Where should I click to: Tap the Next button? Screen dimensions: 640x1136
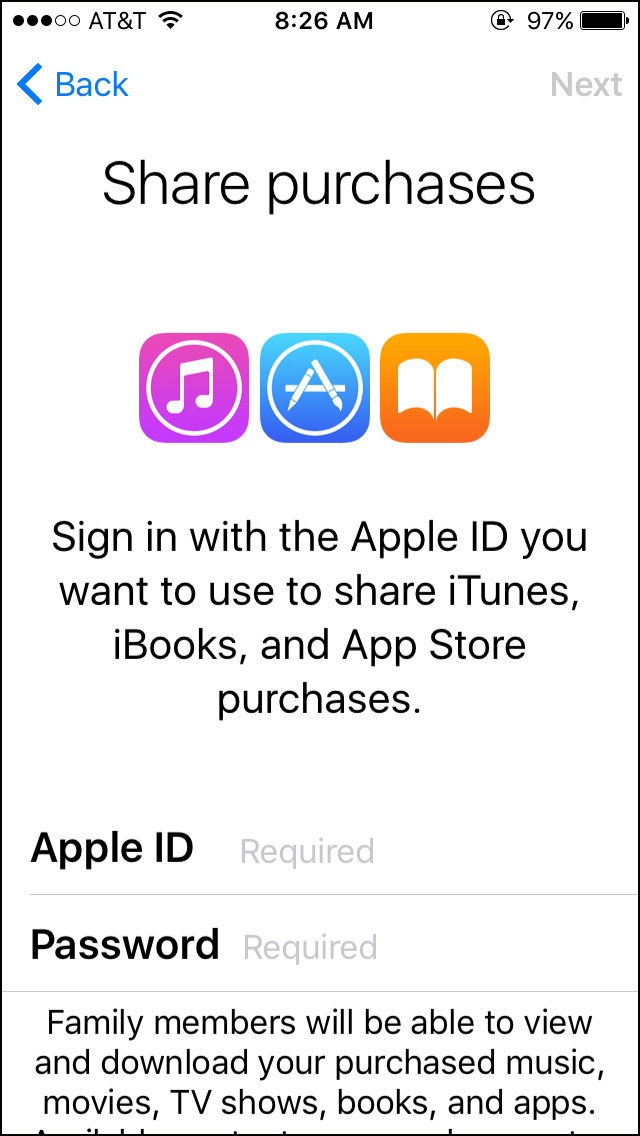click(x=586, y=85)
